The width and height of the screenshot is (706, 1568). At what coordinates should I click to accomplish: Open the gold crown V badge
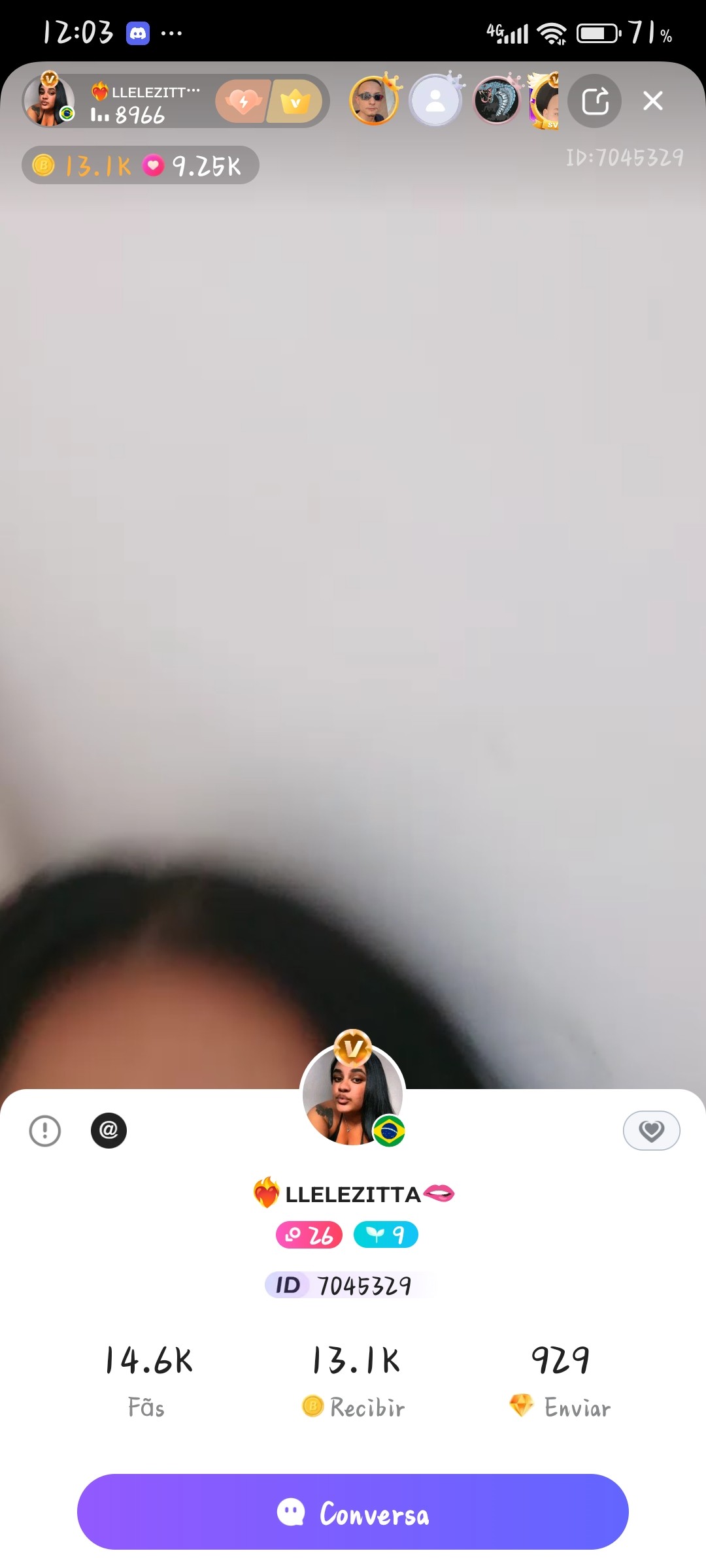pos(295,101)
